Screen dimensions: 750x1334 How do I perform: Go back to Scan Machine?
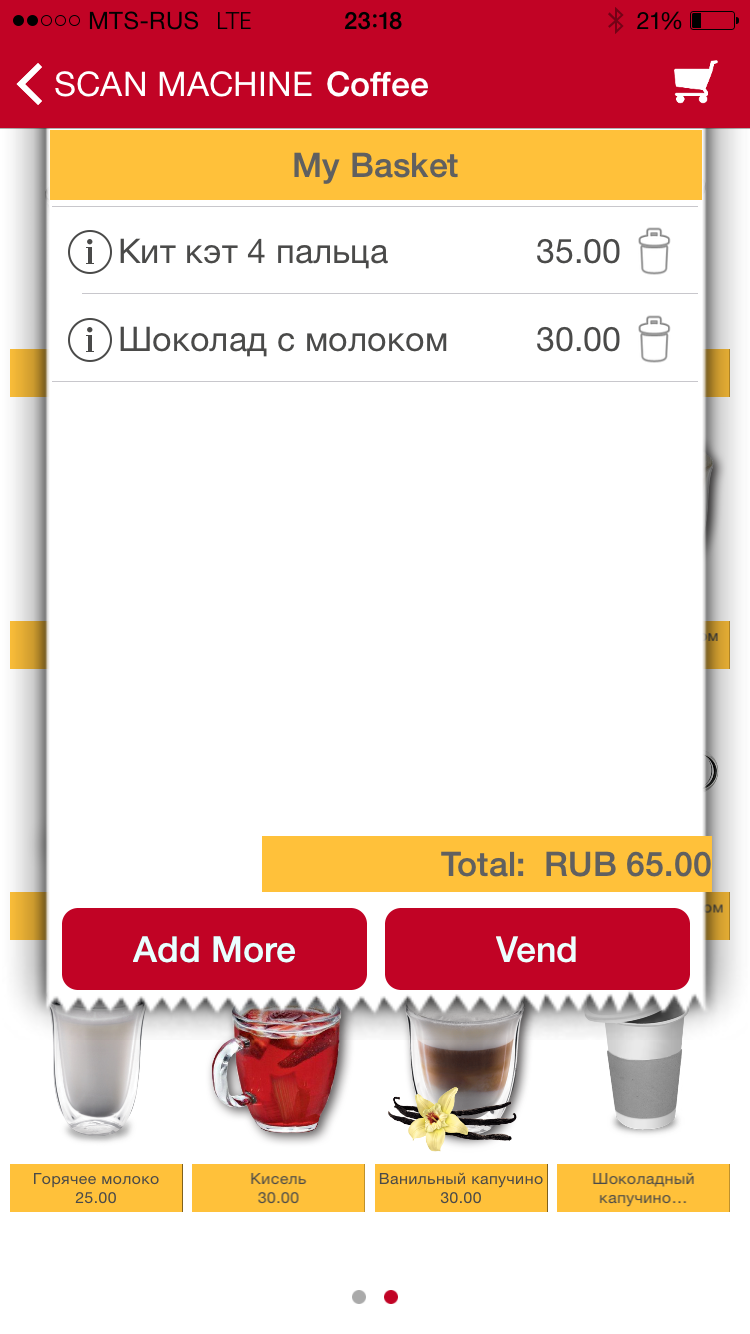click(30, 84)
